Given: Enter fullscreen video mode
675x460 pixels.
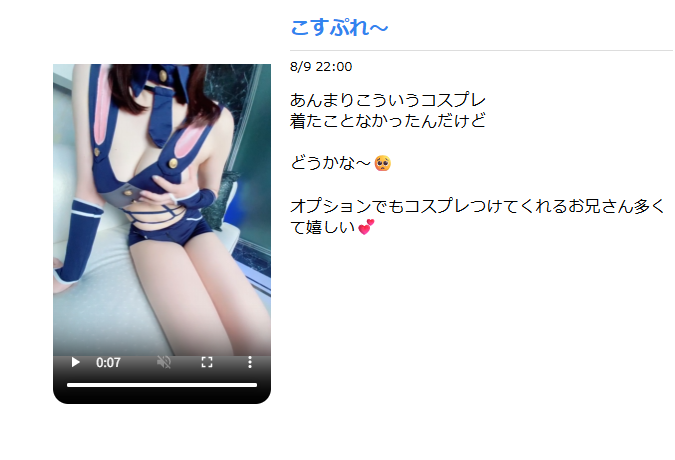Looking at the screenshot, I should pyautogui.click(x=207, y=362).
